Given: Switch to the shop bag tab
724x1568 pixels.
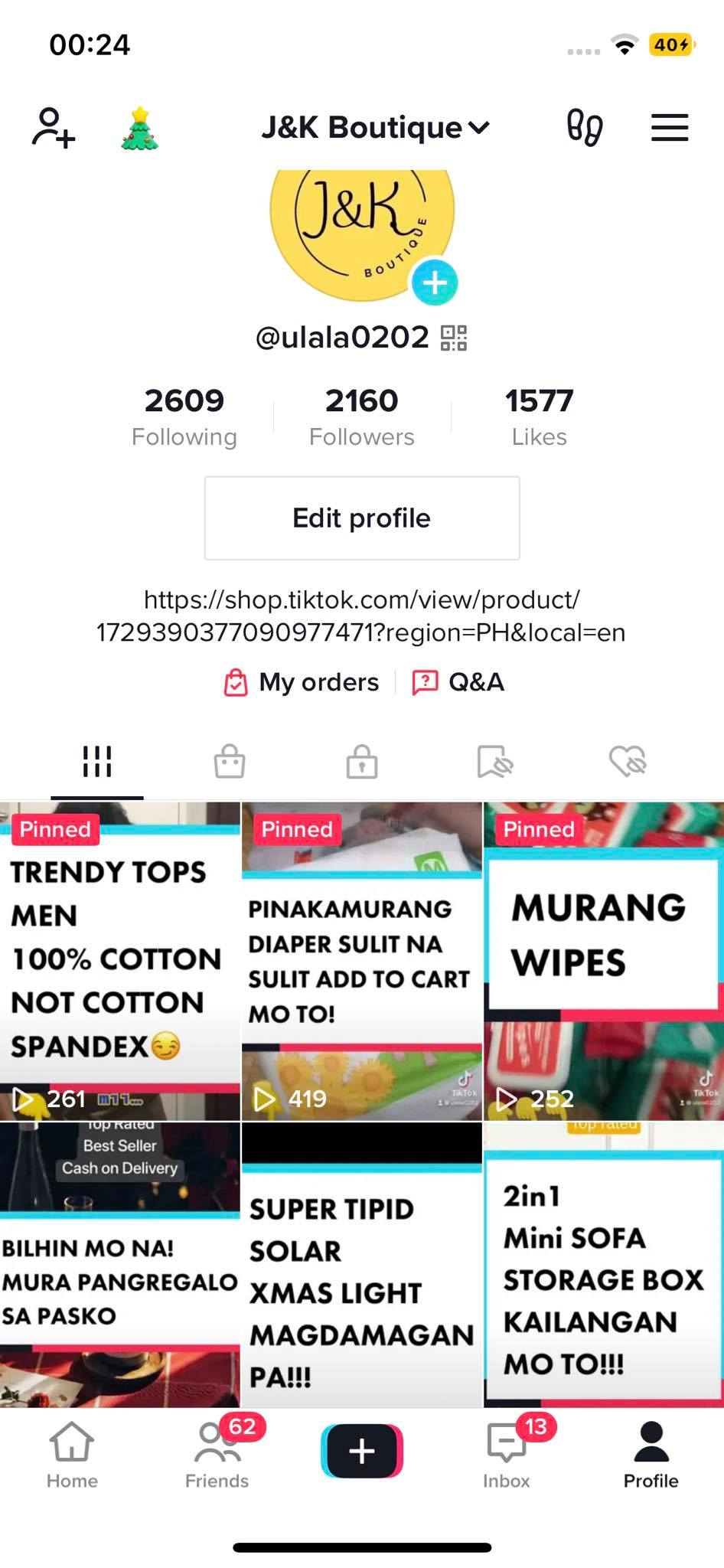Looking at the screenshot, I should click(x=230, y=762).
